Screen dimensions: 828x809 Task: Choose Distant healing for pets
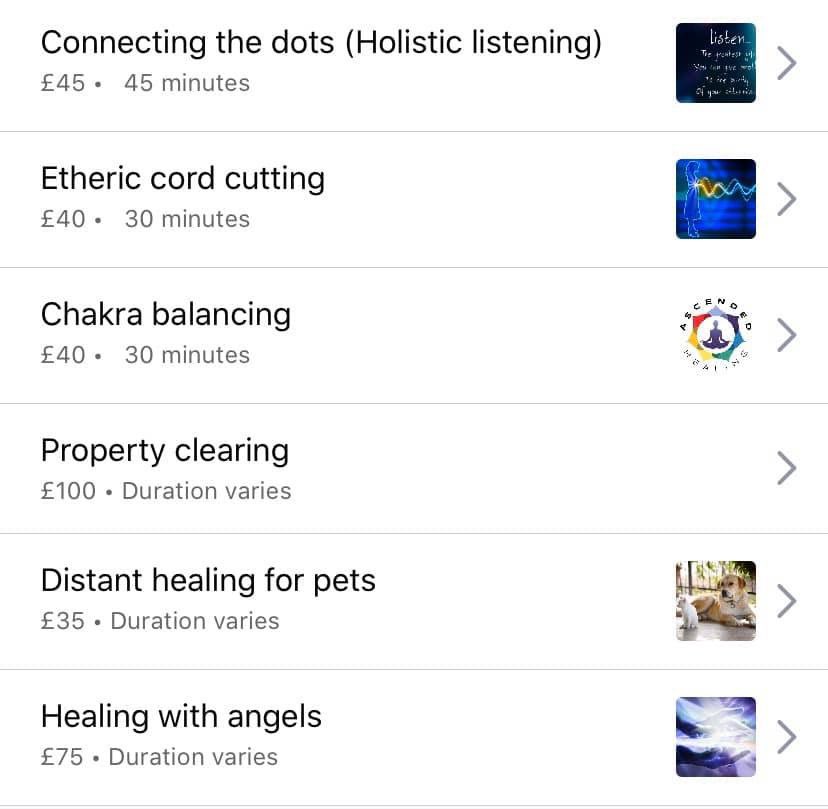tap(414, 601)
